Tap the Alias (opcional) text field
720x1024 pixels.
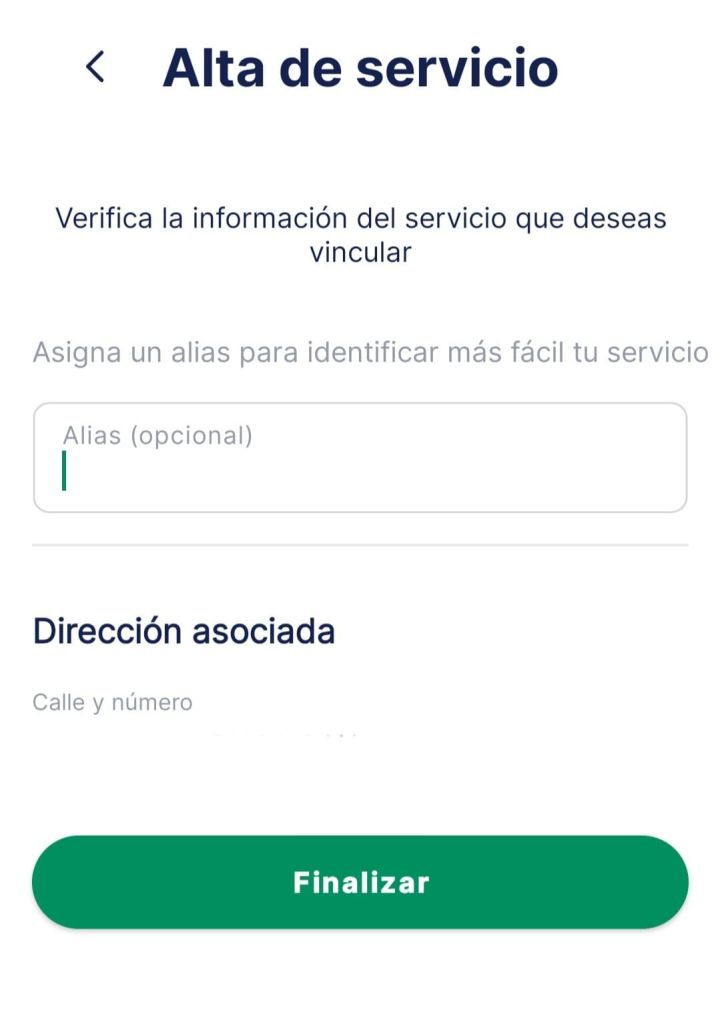360,458
